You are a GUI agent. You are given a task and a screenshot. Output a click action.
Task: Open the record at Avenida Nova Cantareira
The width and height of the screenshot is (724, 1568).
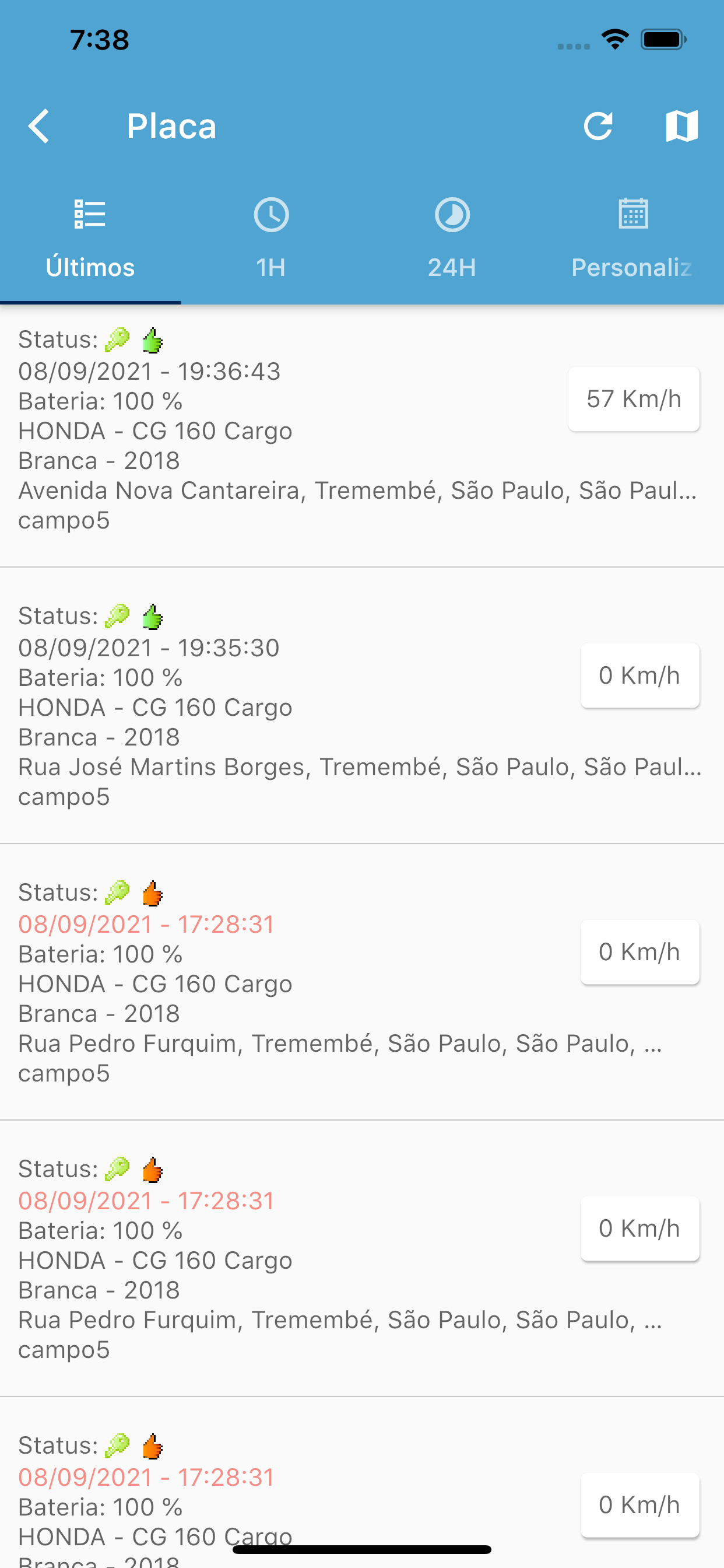point(362,436)
